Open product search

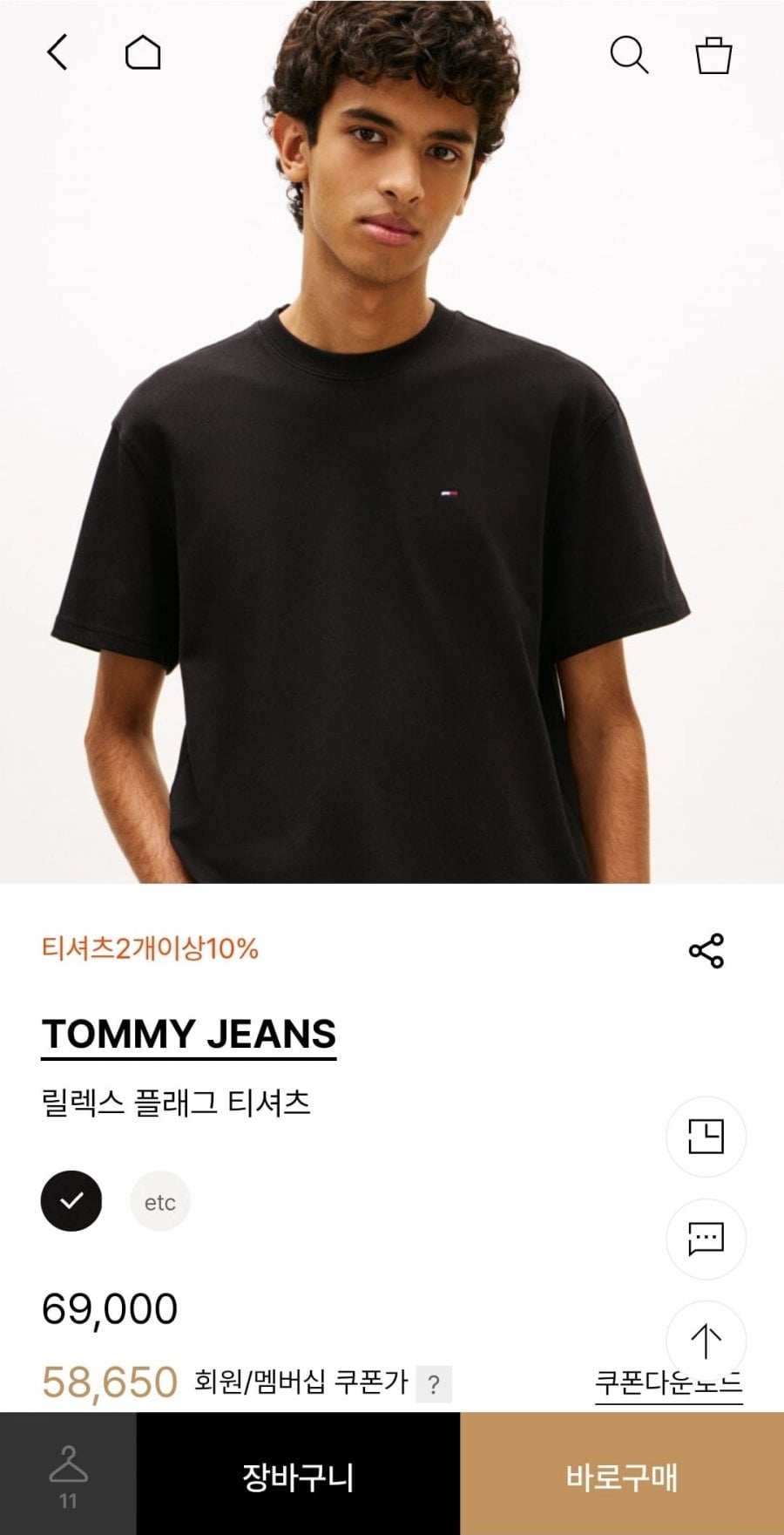click(x=628, y=54)
